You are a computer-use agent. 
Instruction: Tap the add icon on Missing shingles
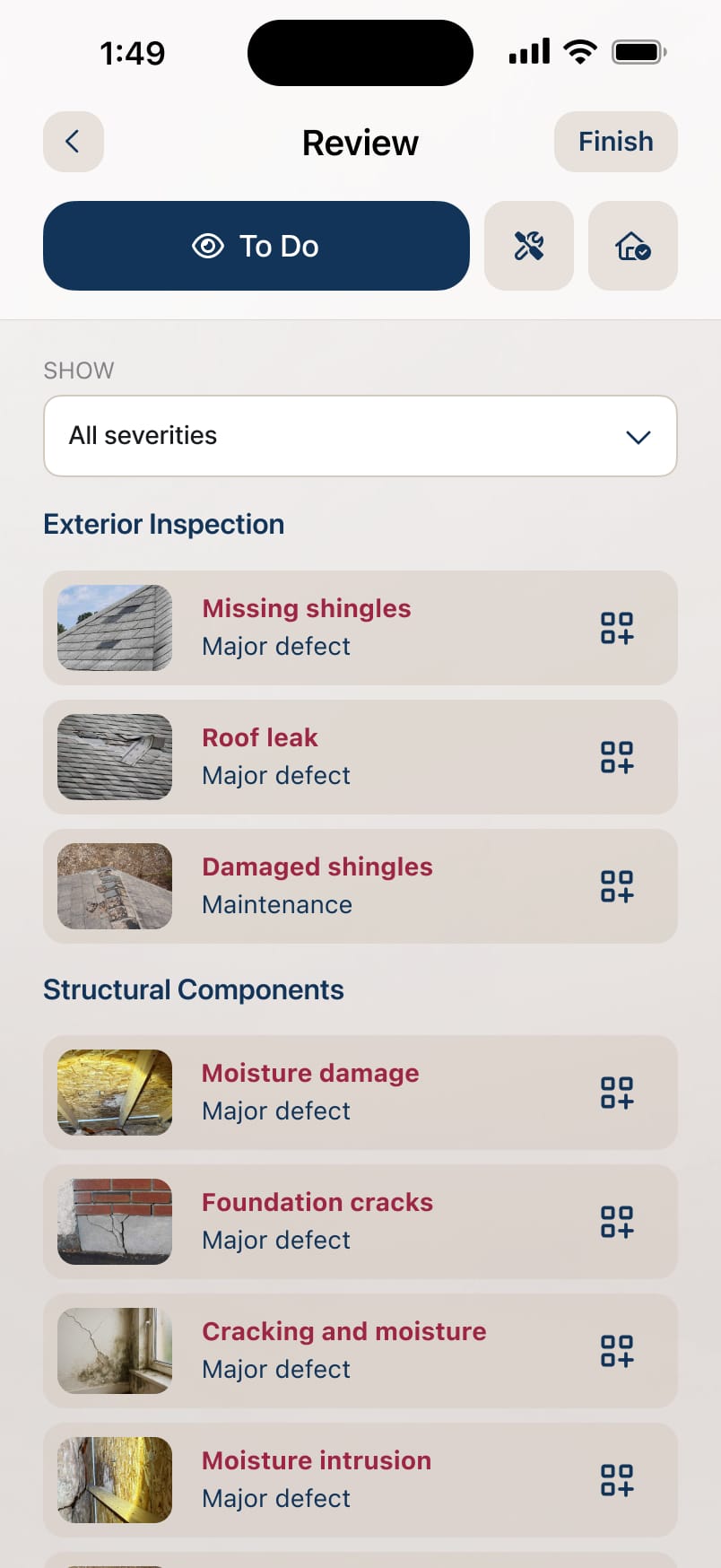coord(617,628)
